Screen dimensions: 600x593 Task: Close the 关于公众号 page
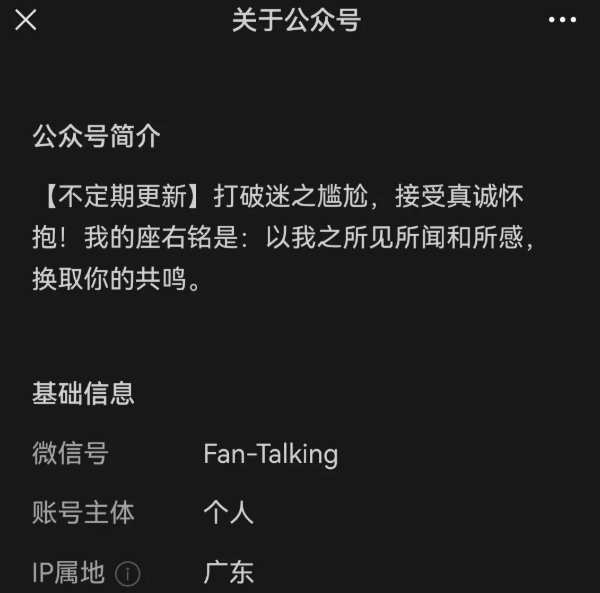(x=26, y=20)
